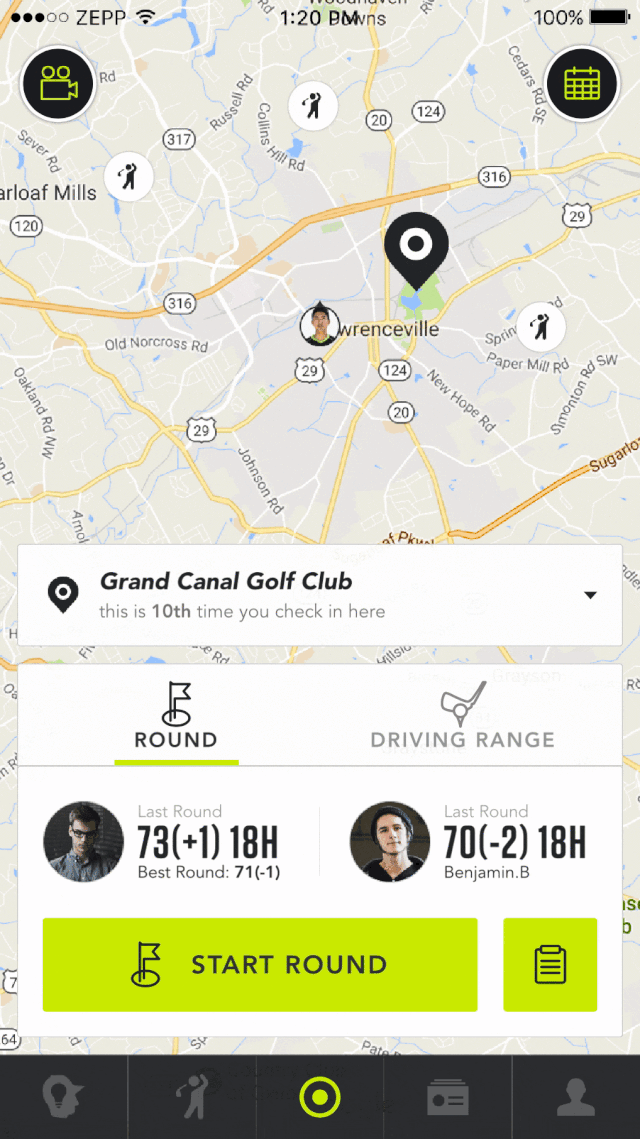Tap the golf course marker near Sever Rd
Image resolution: width=640 pixels, height=1139 pixels.
point(128,176)
